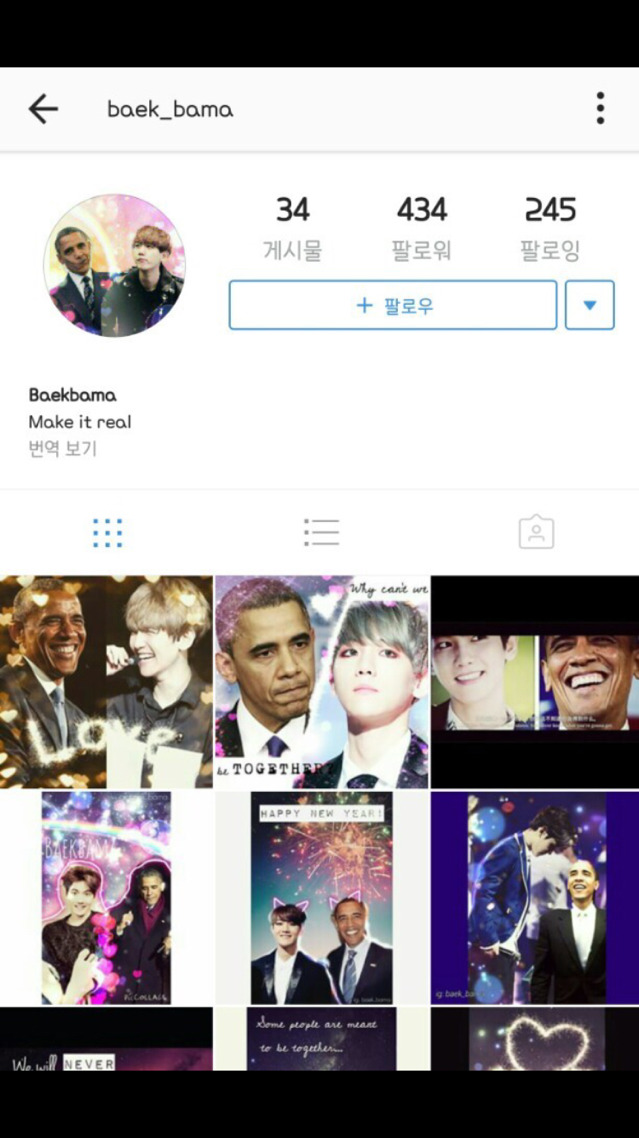The height and width of the screenshot is (1138, 639).
Task: Go back using the arrow icon
Action: pos(43,109)
